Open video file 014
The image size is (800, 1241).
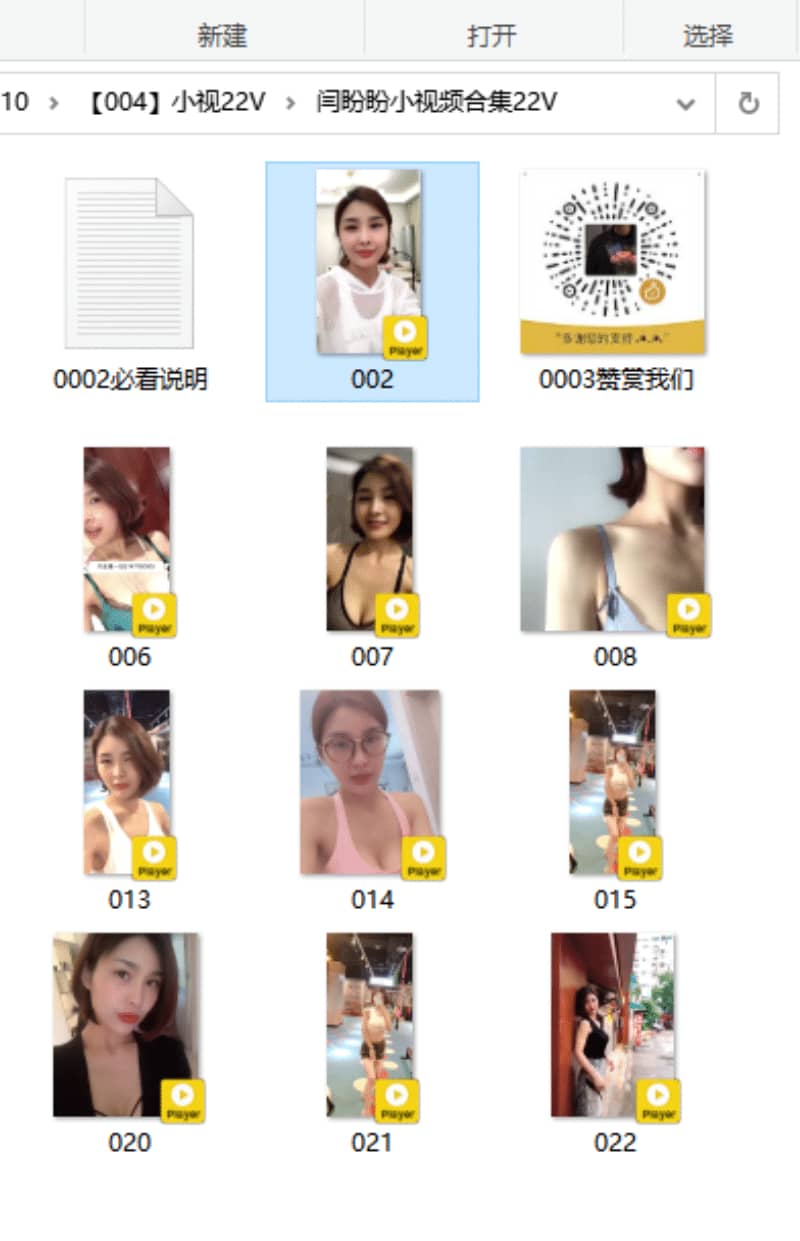pyautogui.click(x=370, y=782)
